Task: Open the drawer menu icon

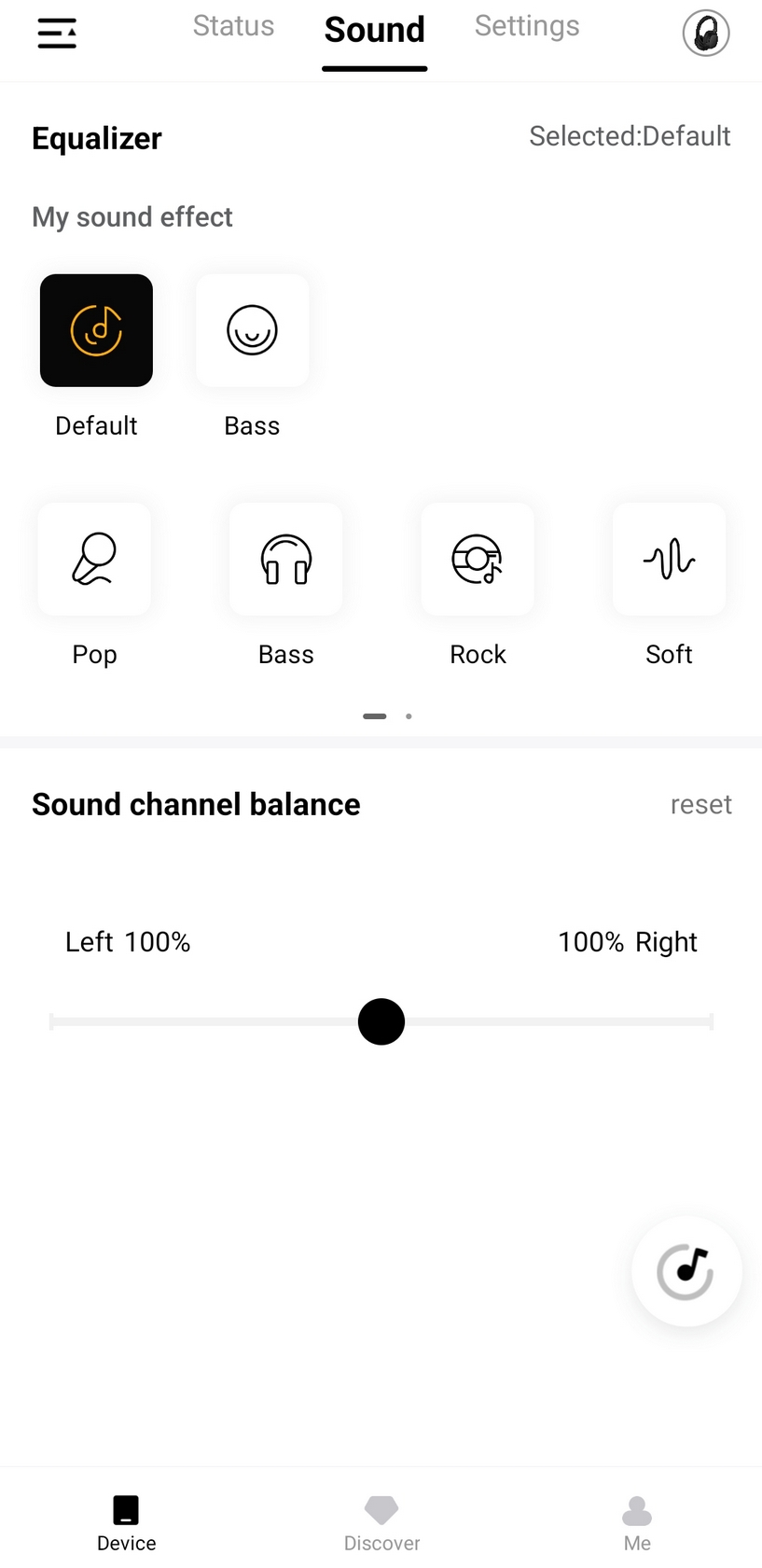Action: tap(57, 34)
